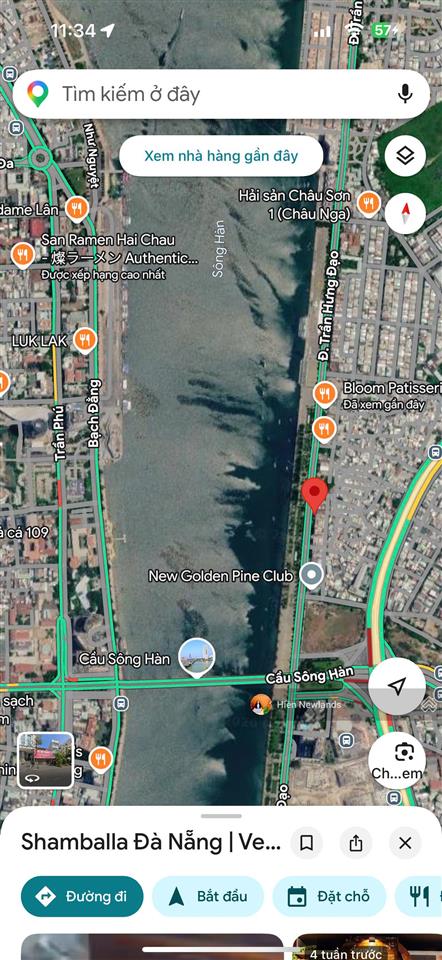
Task: Get directions with "Đường đi" button
Action: pos(82,896)
